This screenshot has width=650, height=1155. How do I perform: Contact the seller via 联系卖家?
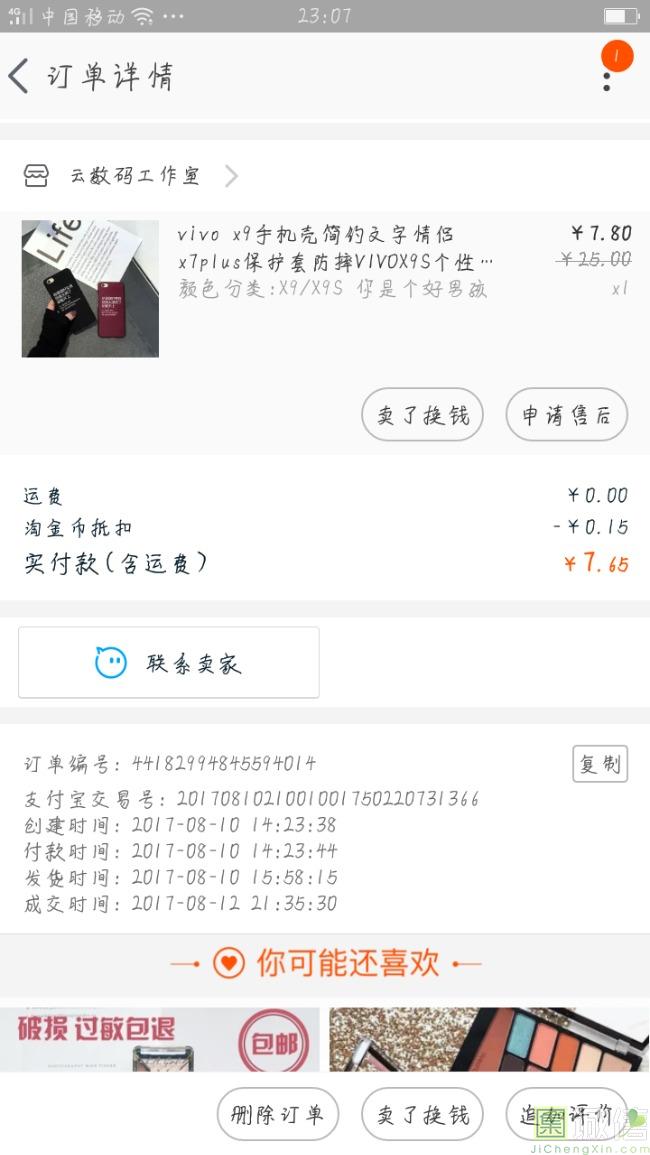pos(169,663)
